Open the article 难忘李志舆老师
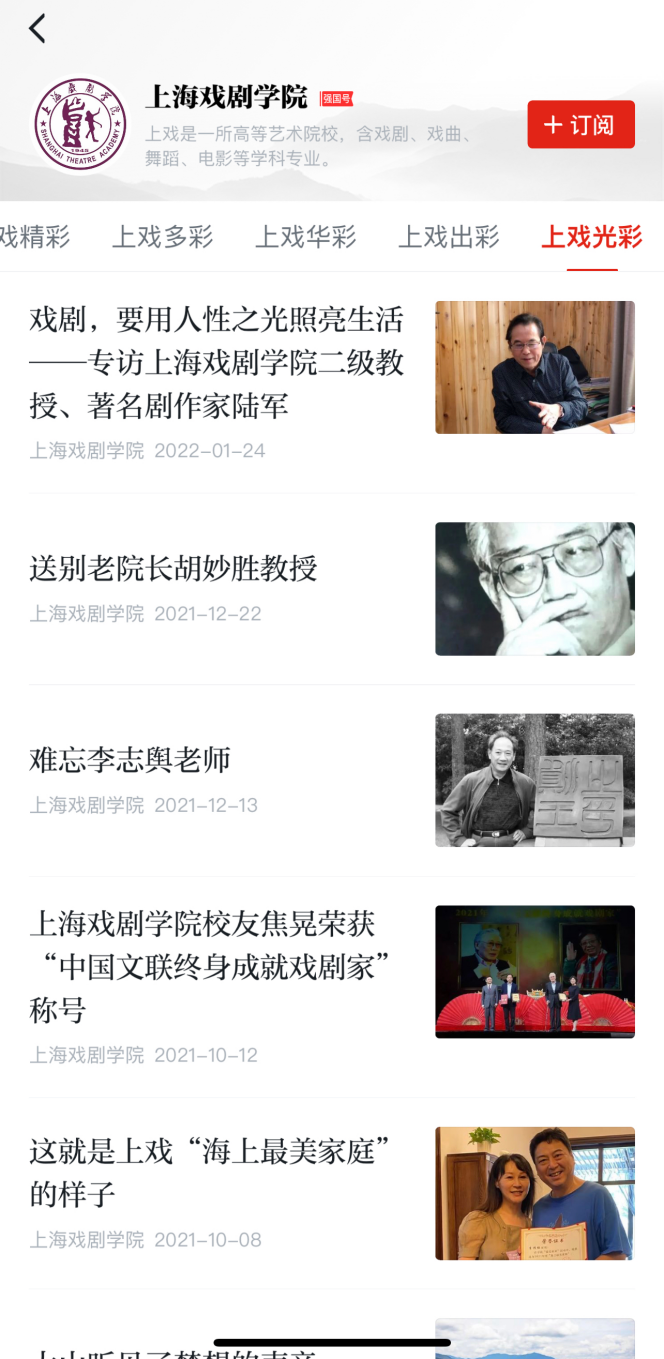This screenshot has height=1359, width=664. pos(130,760)
